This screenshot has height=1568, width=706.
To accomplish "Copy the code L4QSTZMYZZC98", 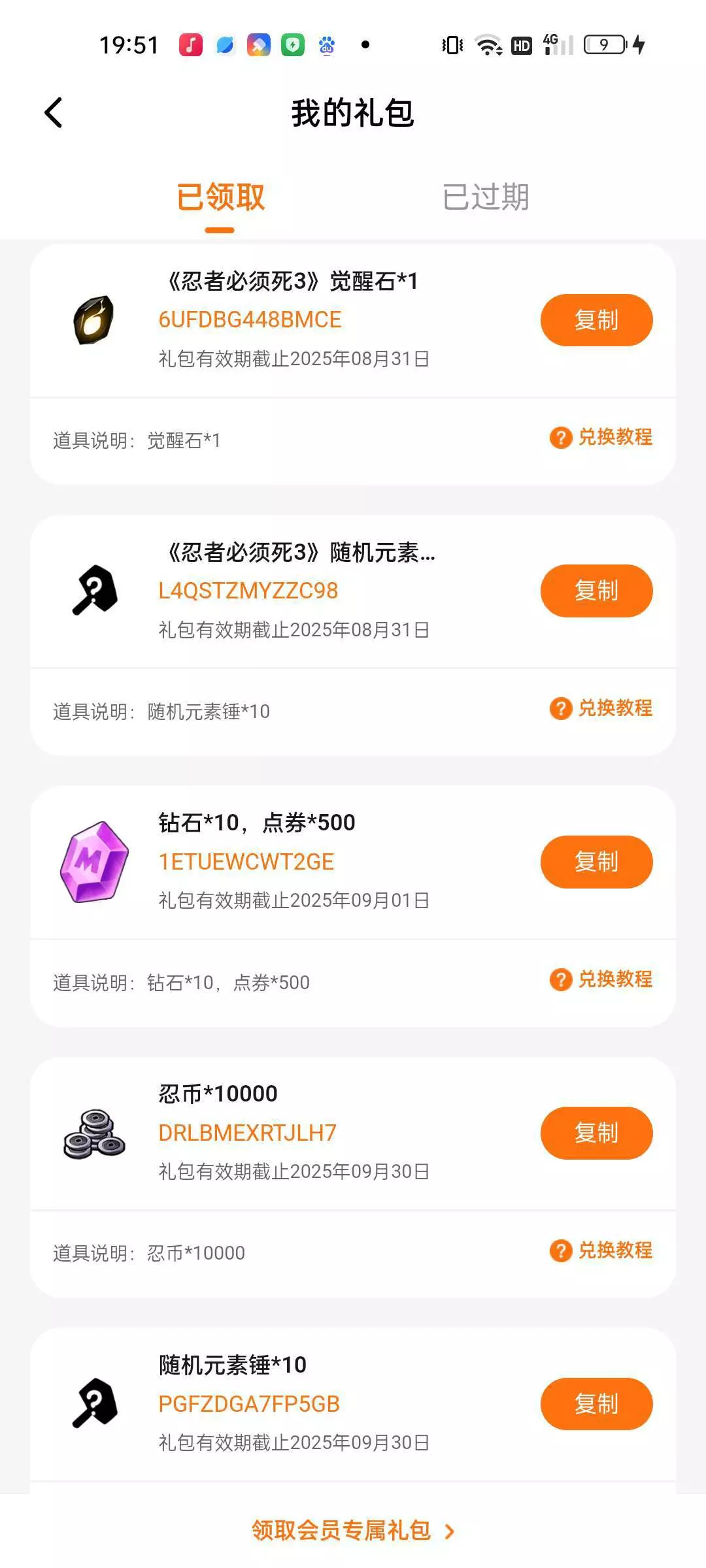I will (x=596, y=591).
